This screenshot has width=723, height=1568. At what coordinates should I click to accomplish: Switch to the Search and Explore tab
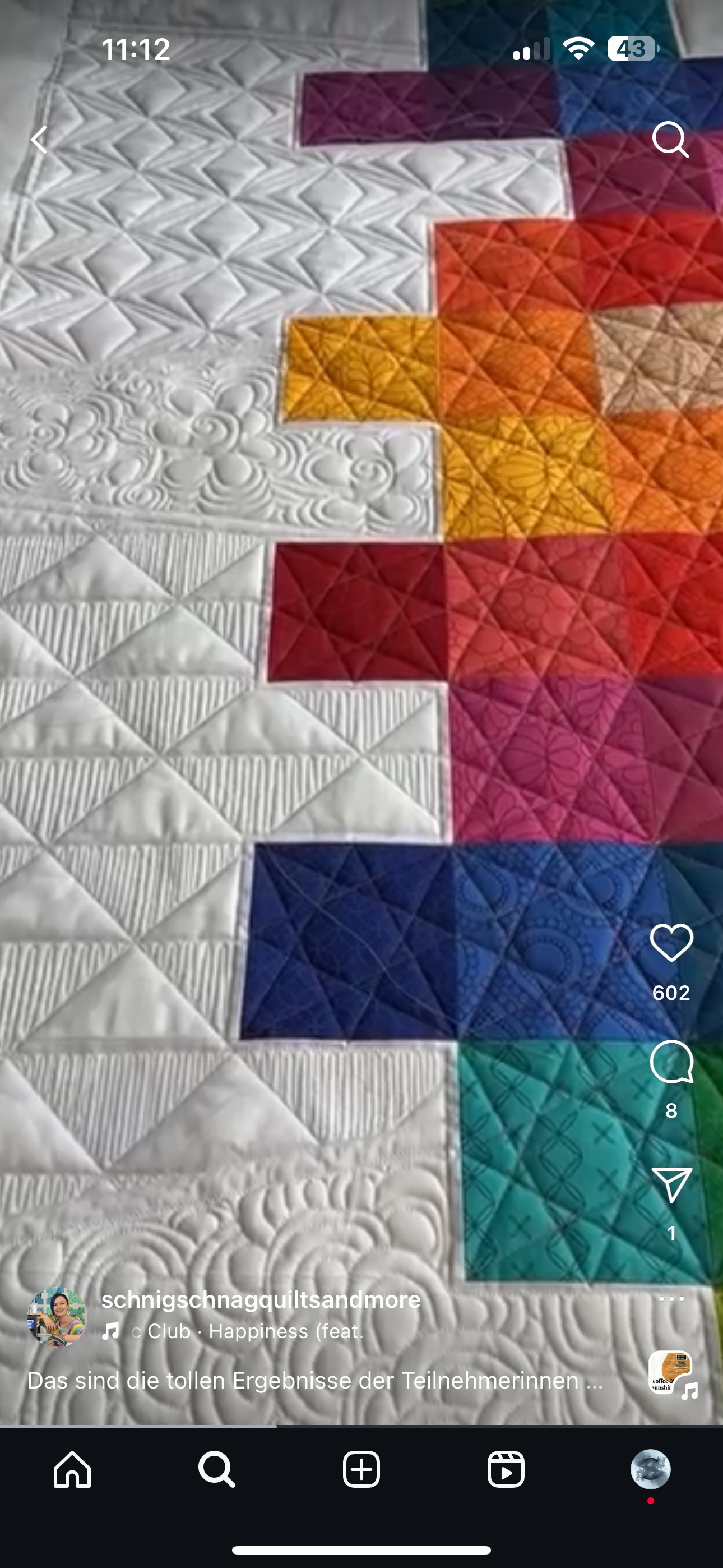coord(217,1469)
